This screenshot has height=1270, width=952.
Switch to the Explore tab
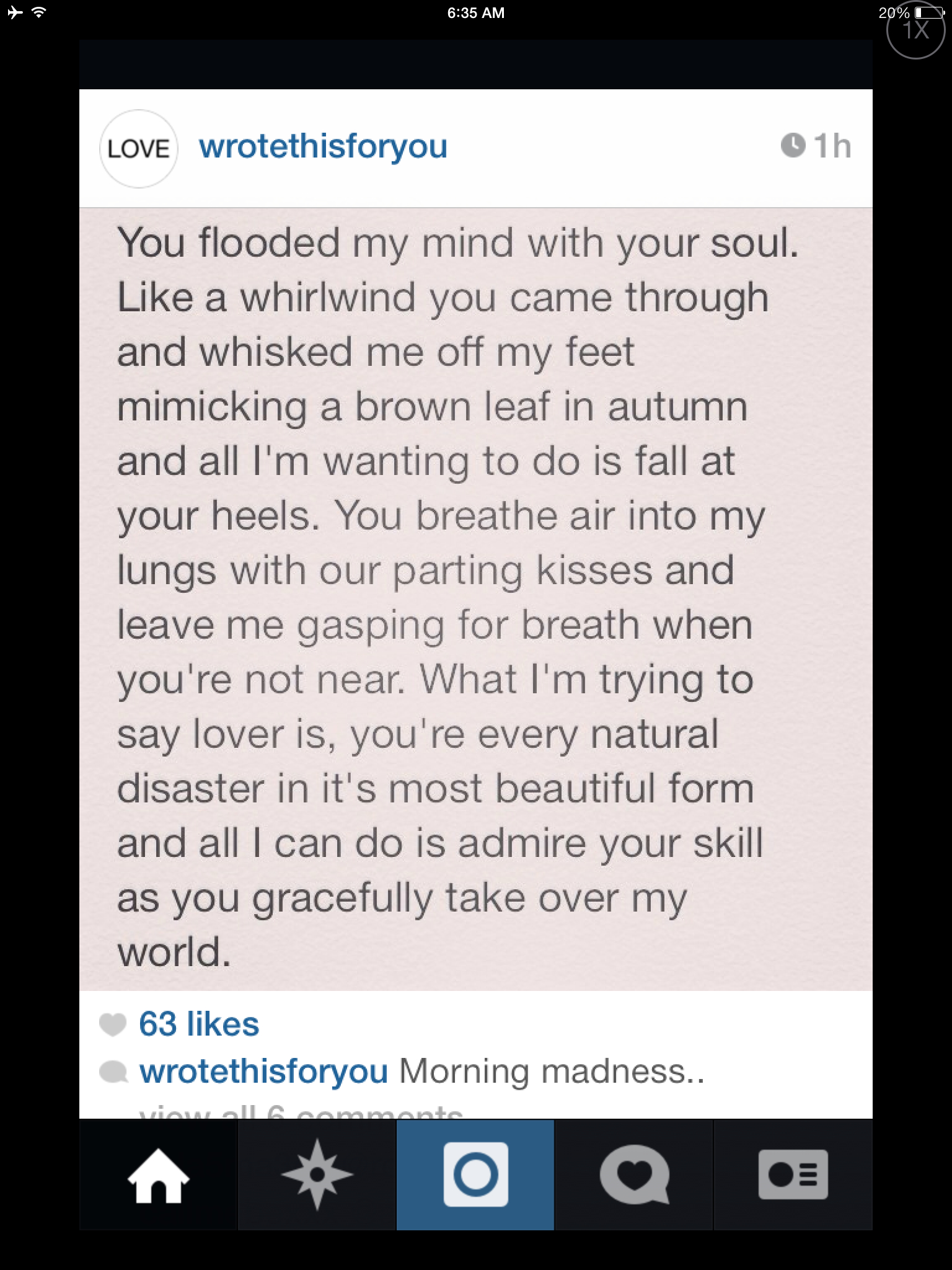click(317, 1175)
